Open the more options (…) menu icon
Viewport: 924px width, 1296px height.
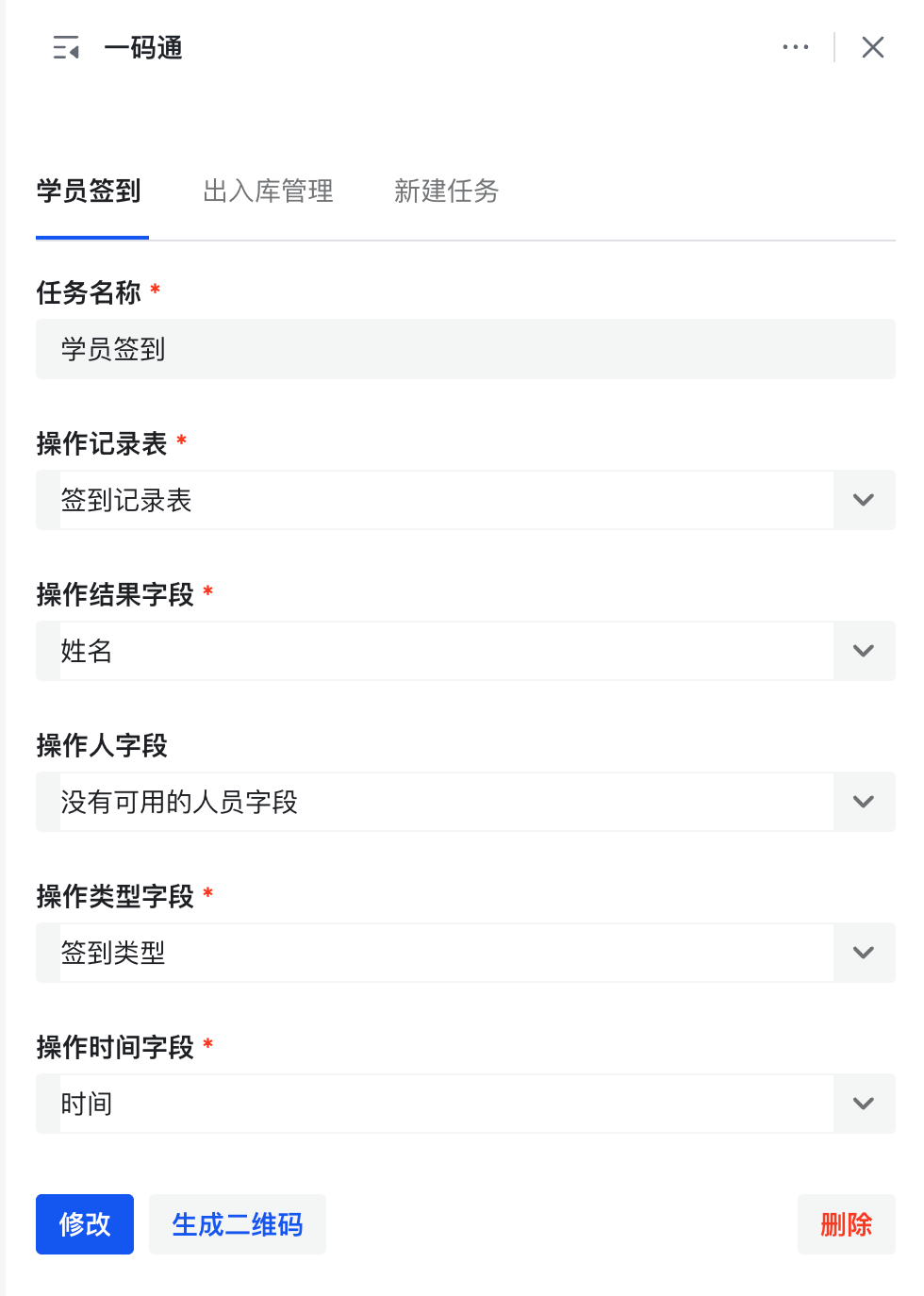tap(797, 47)
